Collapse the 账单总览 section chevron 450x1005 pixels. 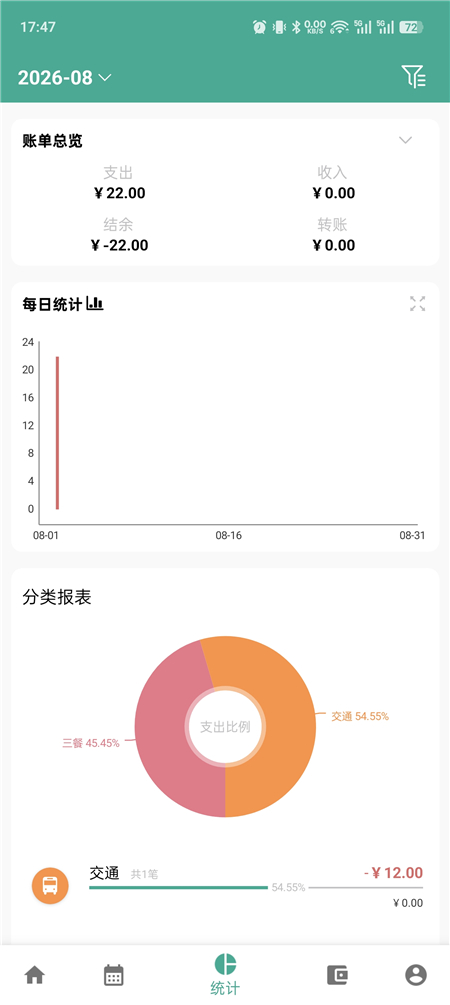coord(405,140)
